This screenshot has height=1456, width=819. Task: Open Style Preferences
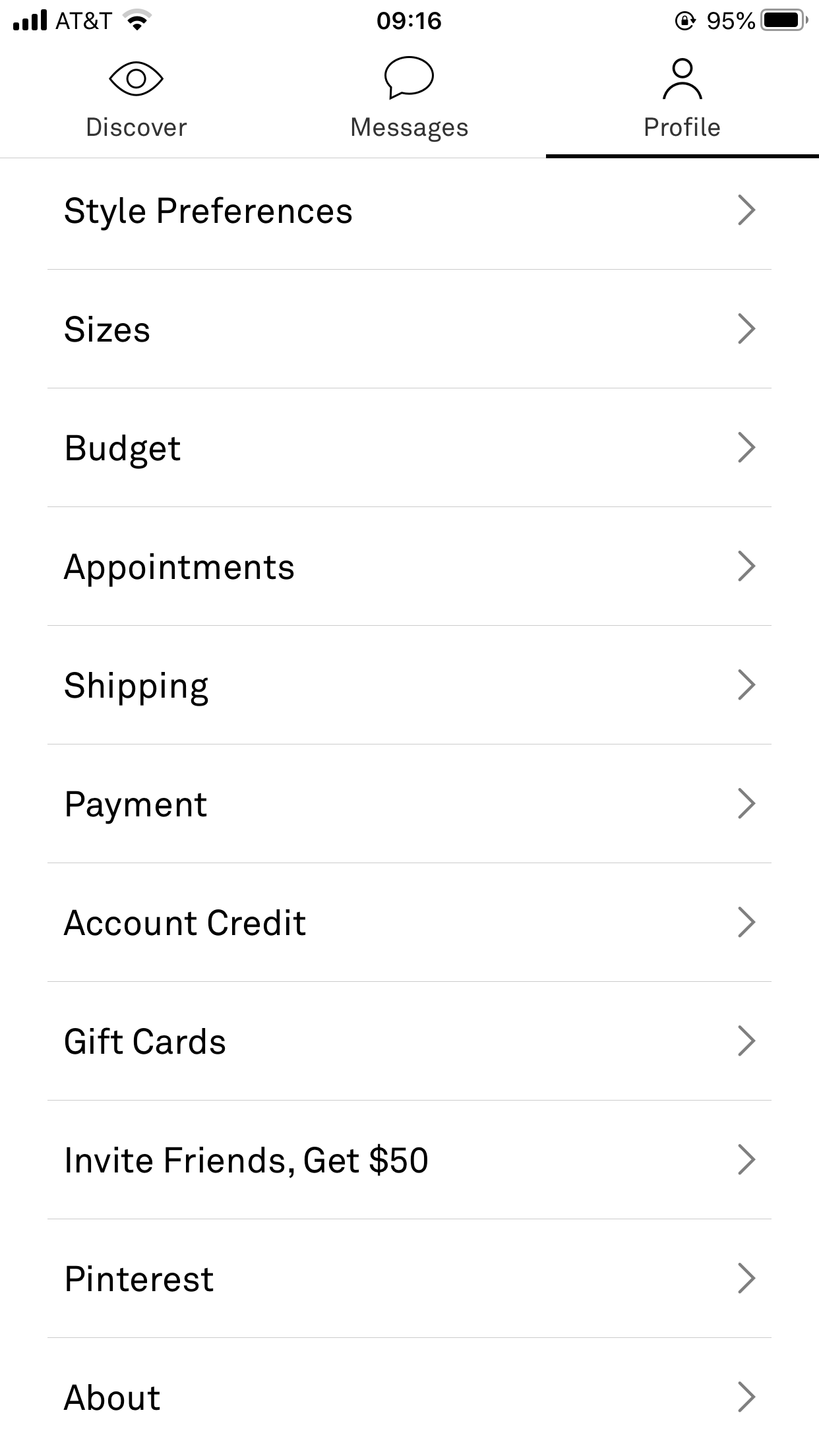(x=409, y=211)
